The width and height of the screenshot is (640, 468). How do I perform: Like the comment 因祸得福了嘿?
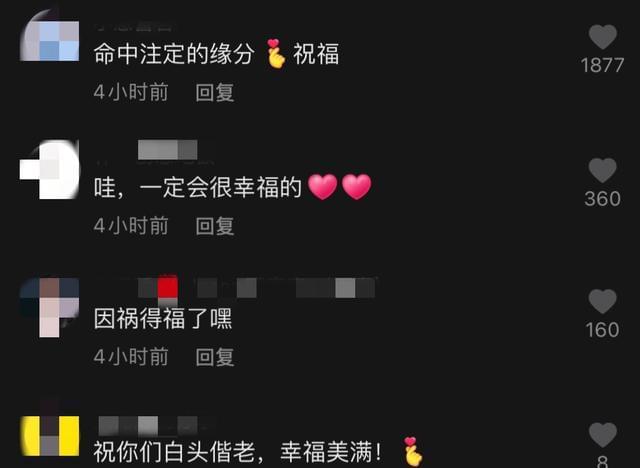[x=602, y=301]
